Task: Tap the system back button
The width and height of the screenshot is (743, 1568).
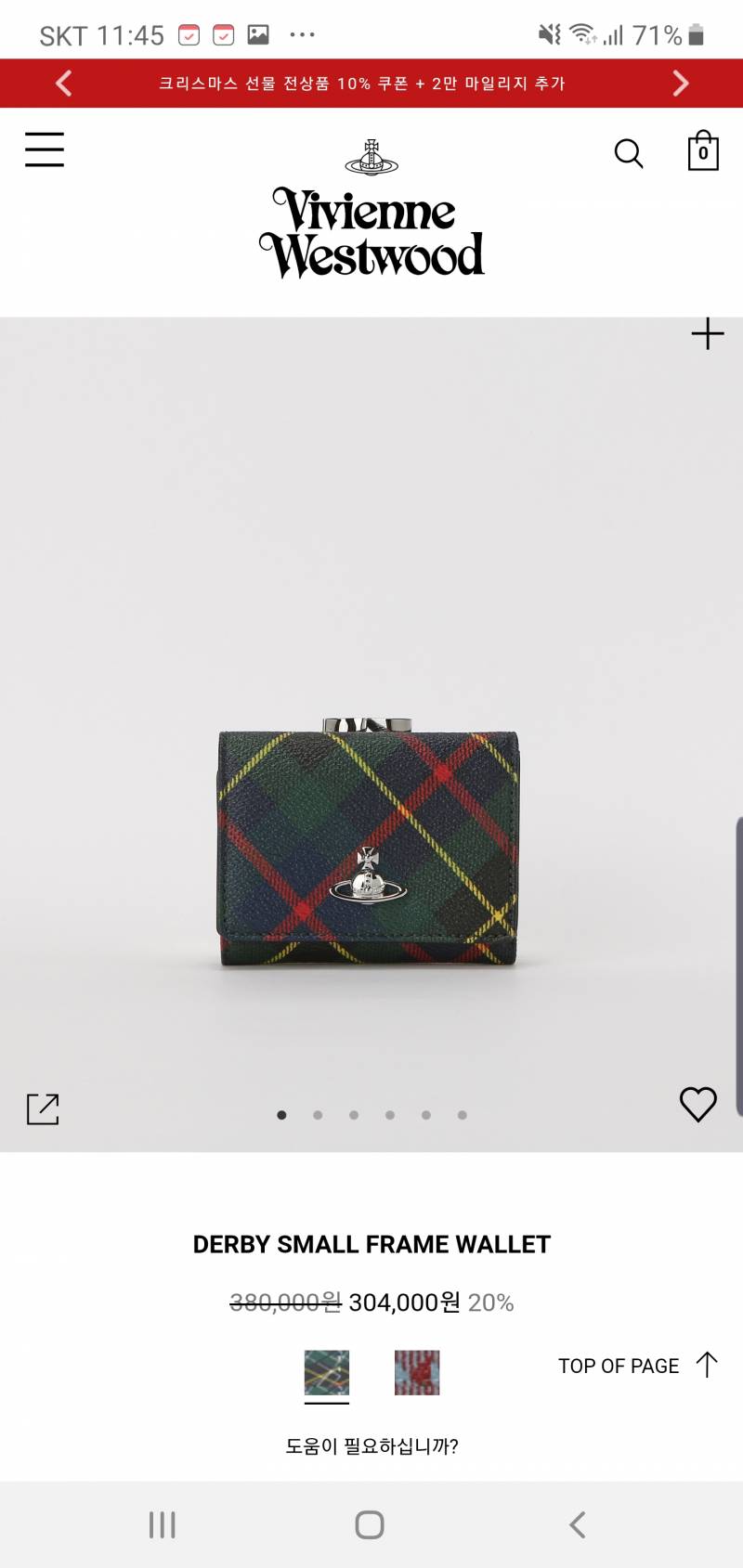Action: [578, 1524]
